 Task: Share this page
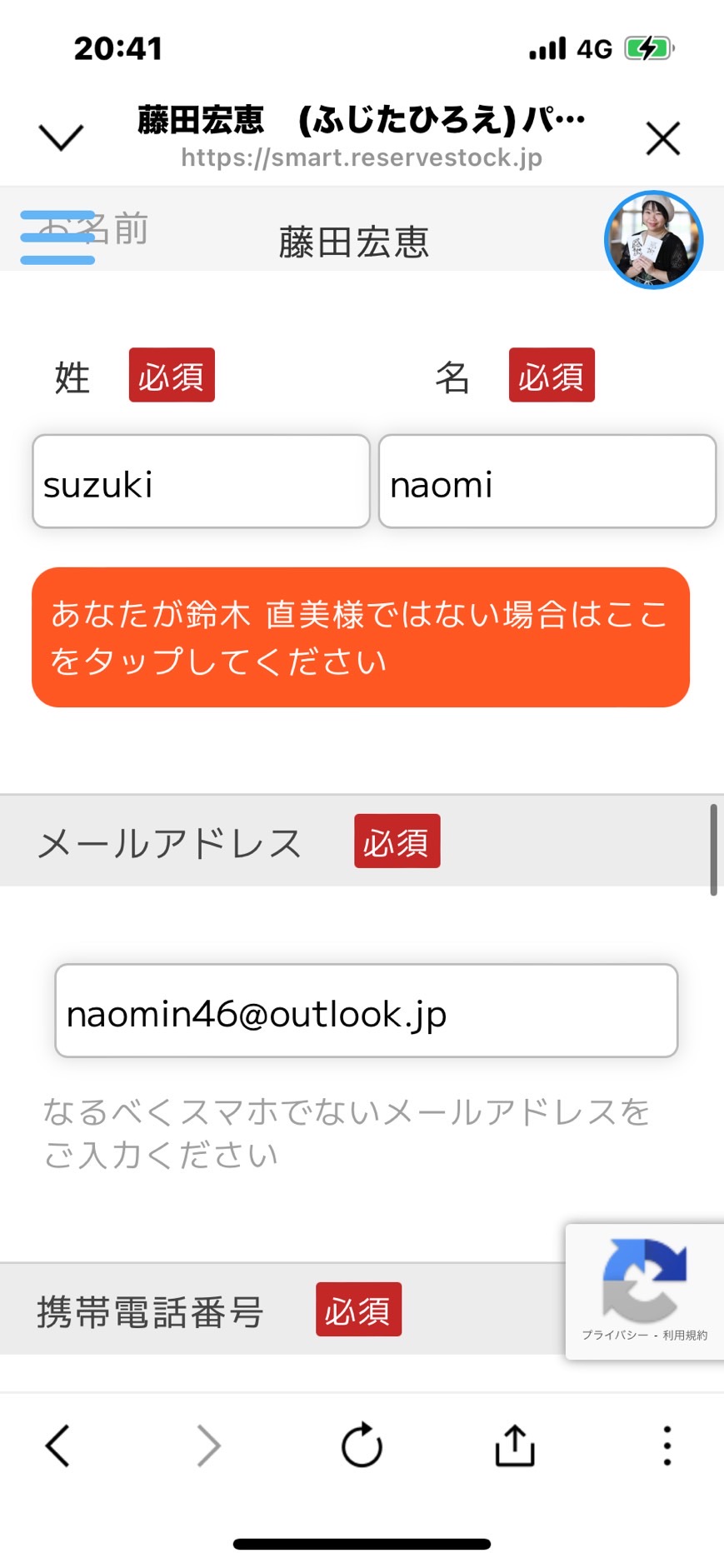coord(515,1446)
